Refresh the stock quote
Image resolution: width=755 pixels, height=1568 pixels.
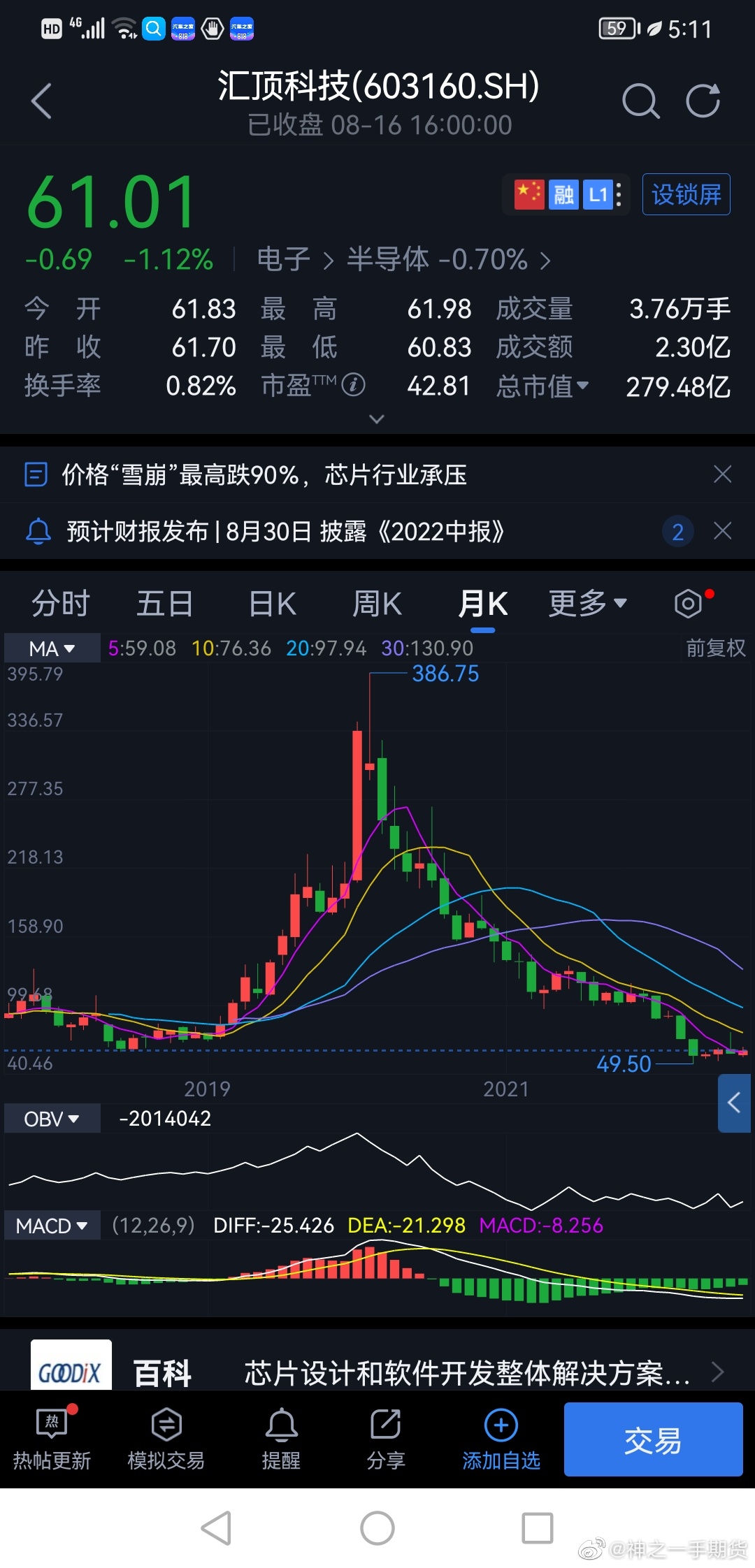(x=703, y=101)
